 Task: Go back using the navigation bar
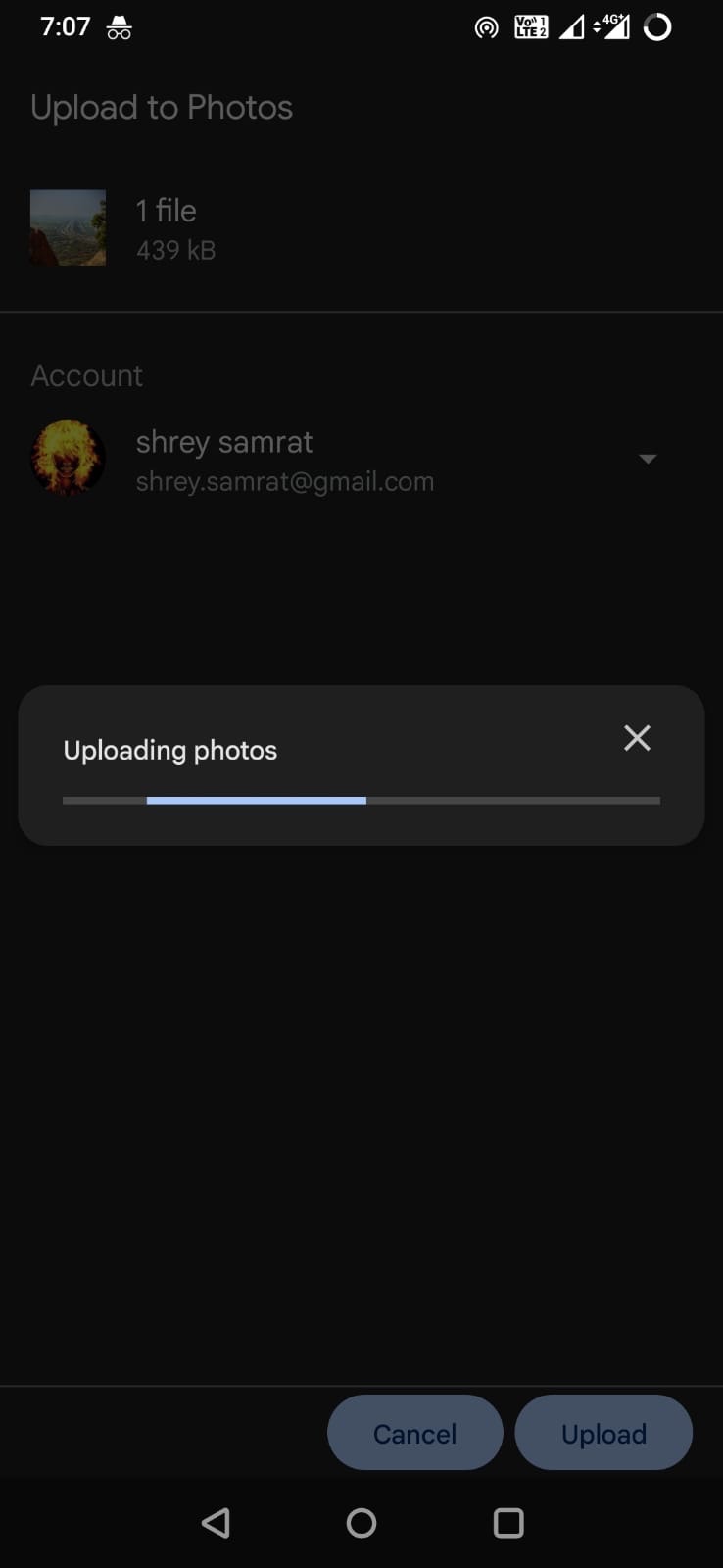click(216, 1522)
